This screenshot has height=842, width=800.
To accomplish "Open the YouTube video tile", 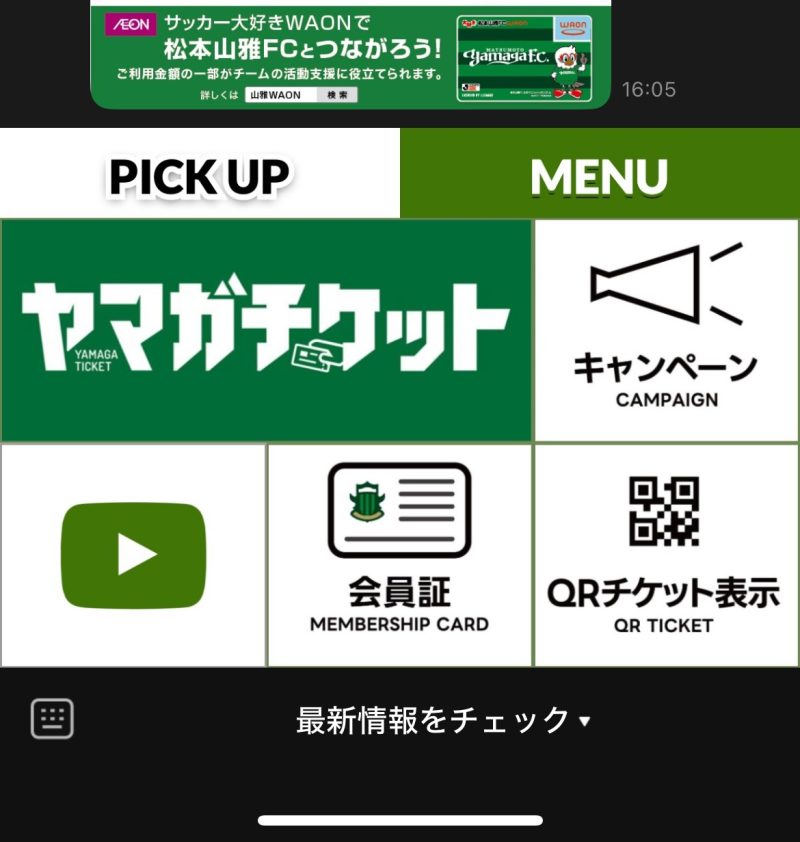I will pyautogui.click(x=133, y=555).
